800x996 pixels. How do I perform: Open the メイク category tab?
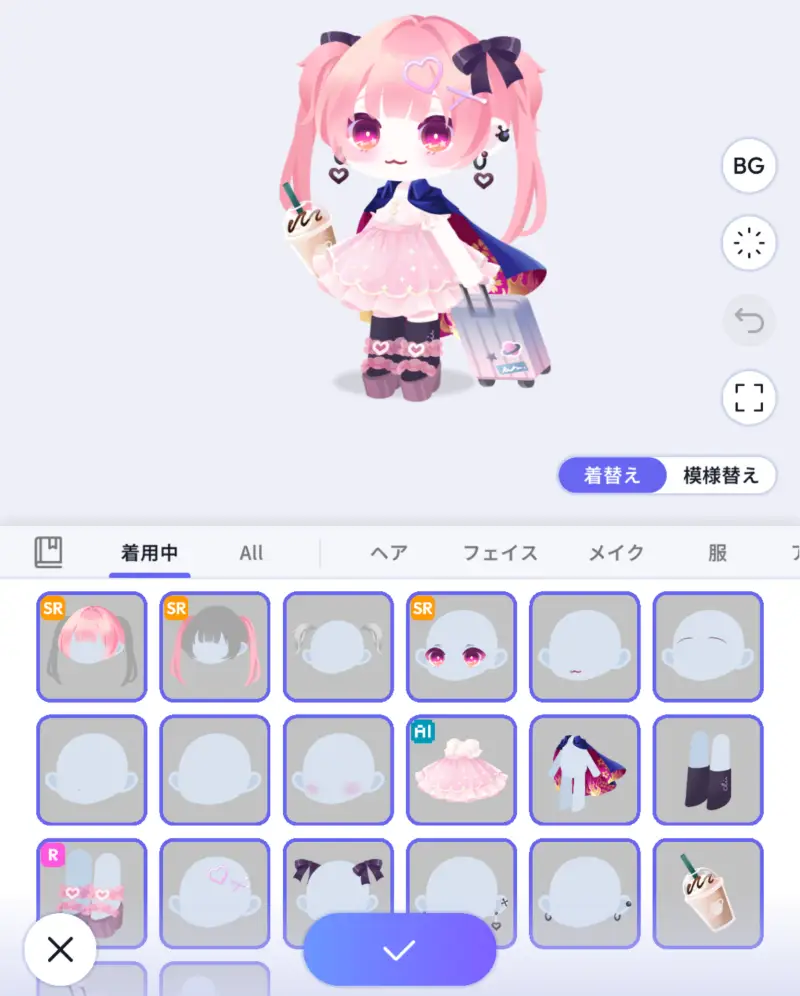(x=614, y=552)
